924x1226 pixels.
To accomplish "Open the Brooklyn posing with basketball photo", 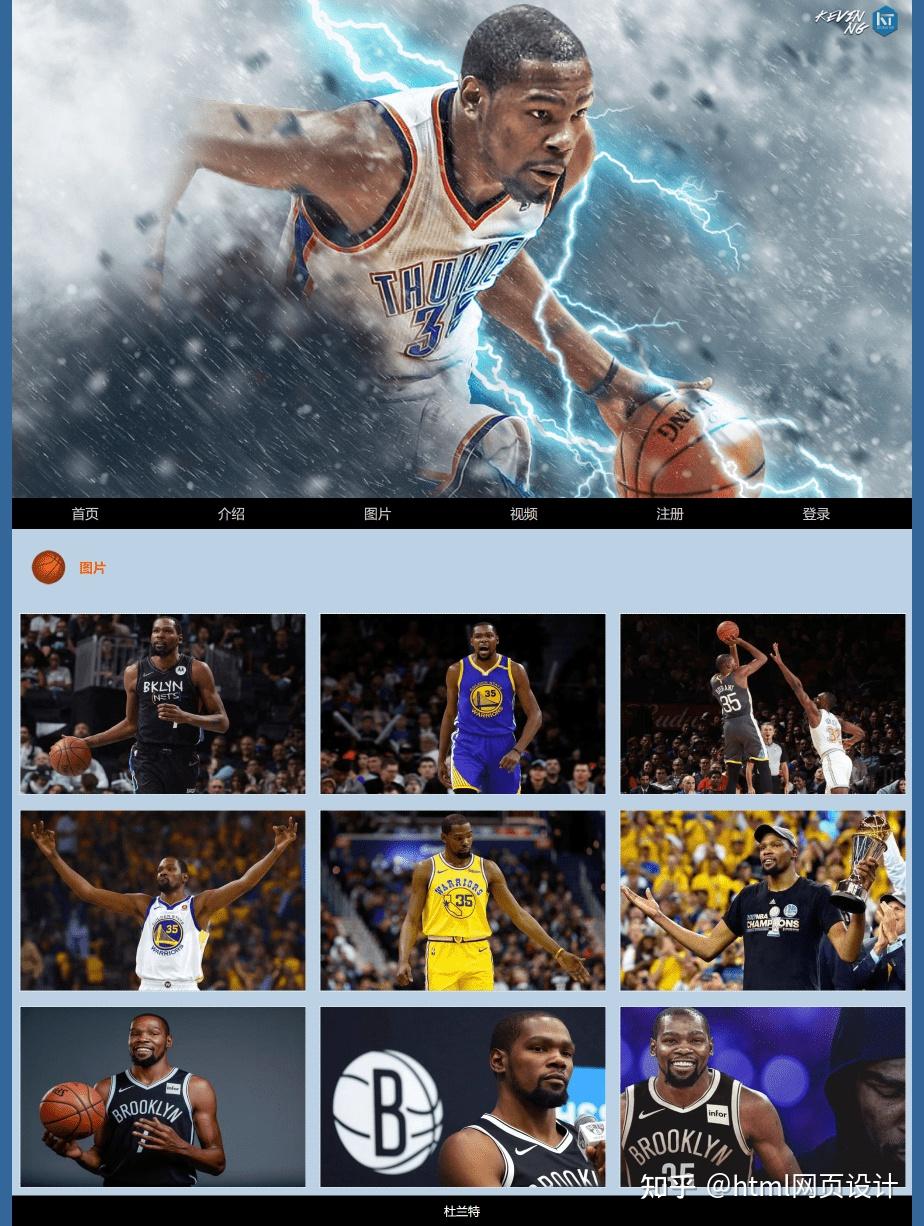I will tap(162, 1096).
